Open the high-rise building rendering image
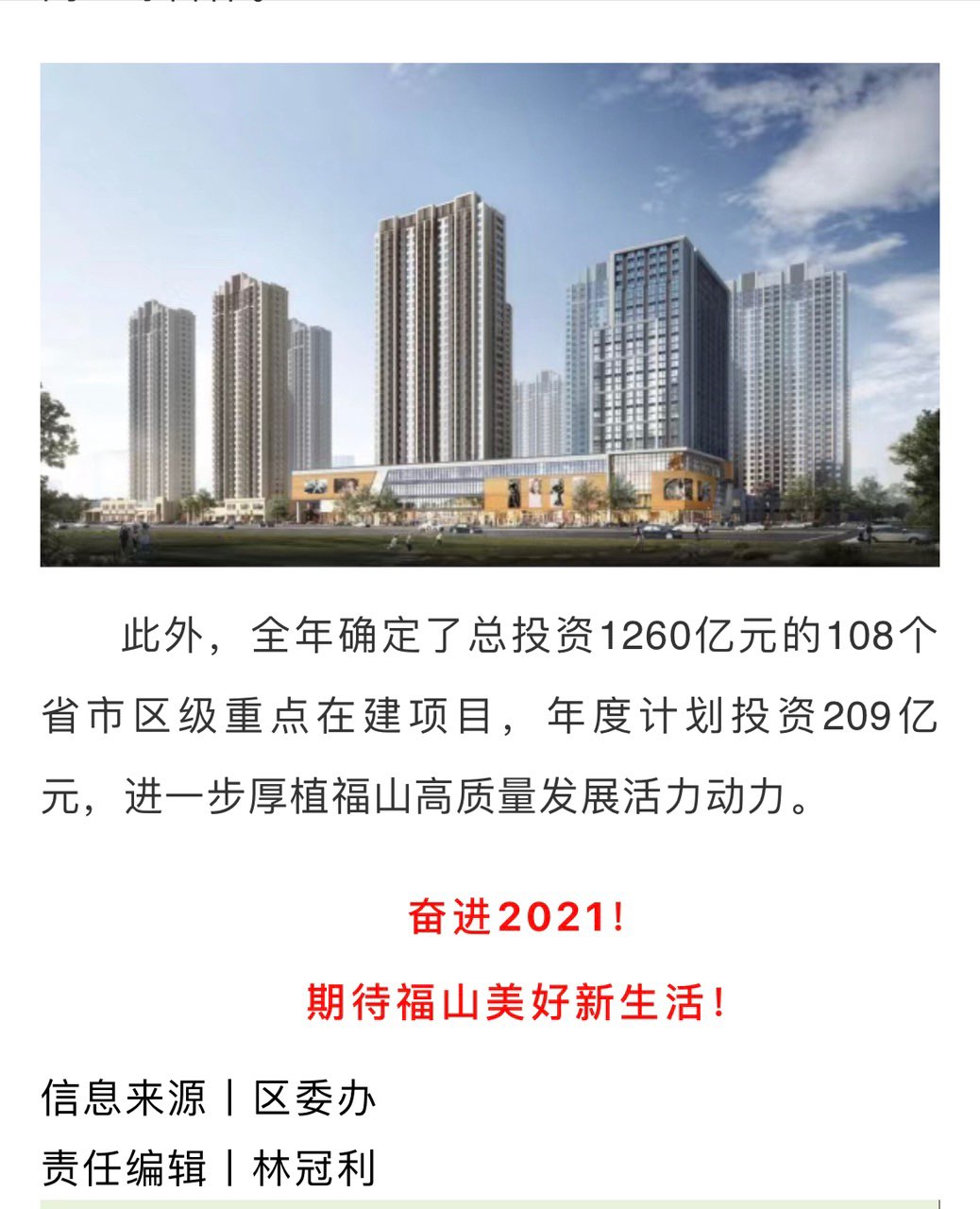The width and height of the screenshot is (980, 1209). click(489, 315)
